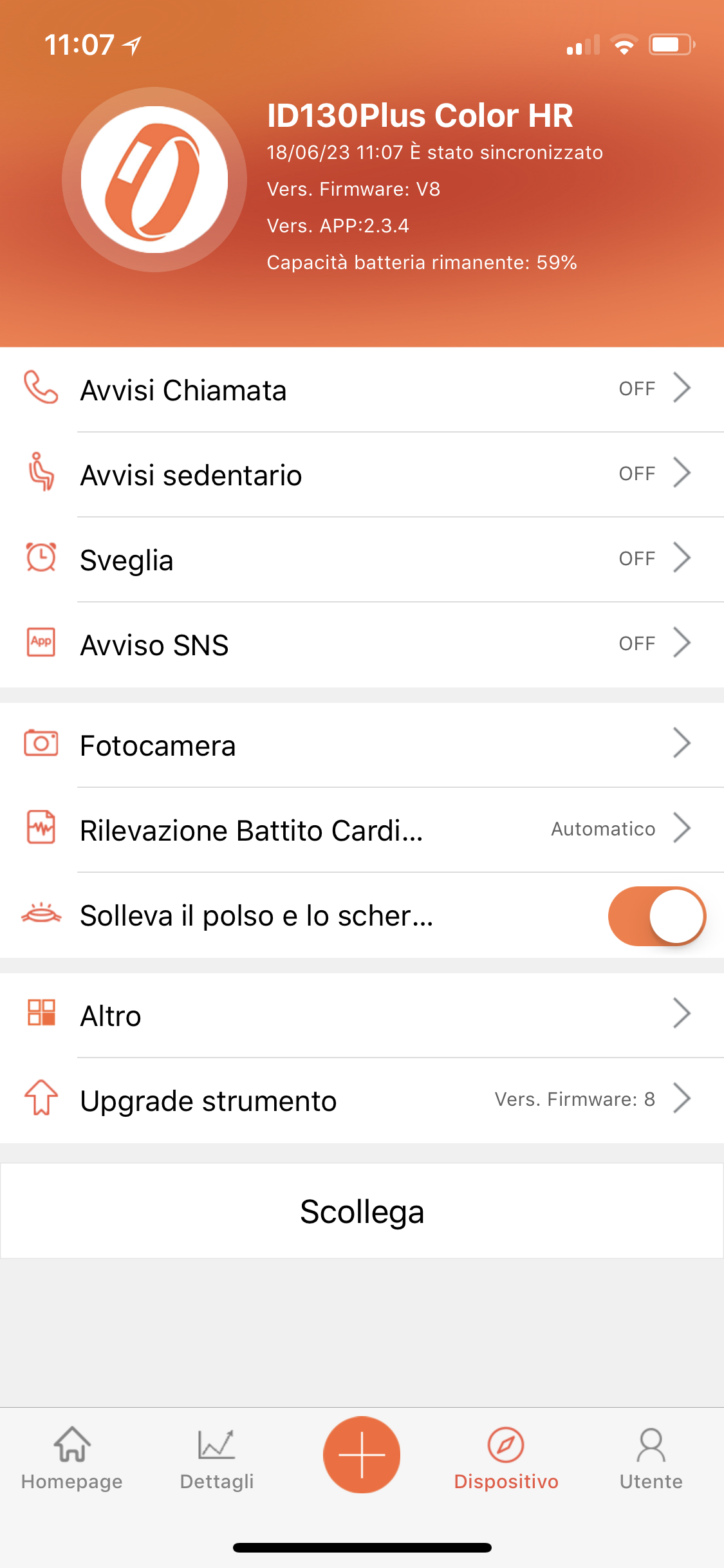This screenshot has height=1568, width=724.
Task: Tap the Scollega button
Action: (362, 1211)
